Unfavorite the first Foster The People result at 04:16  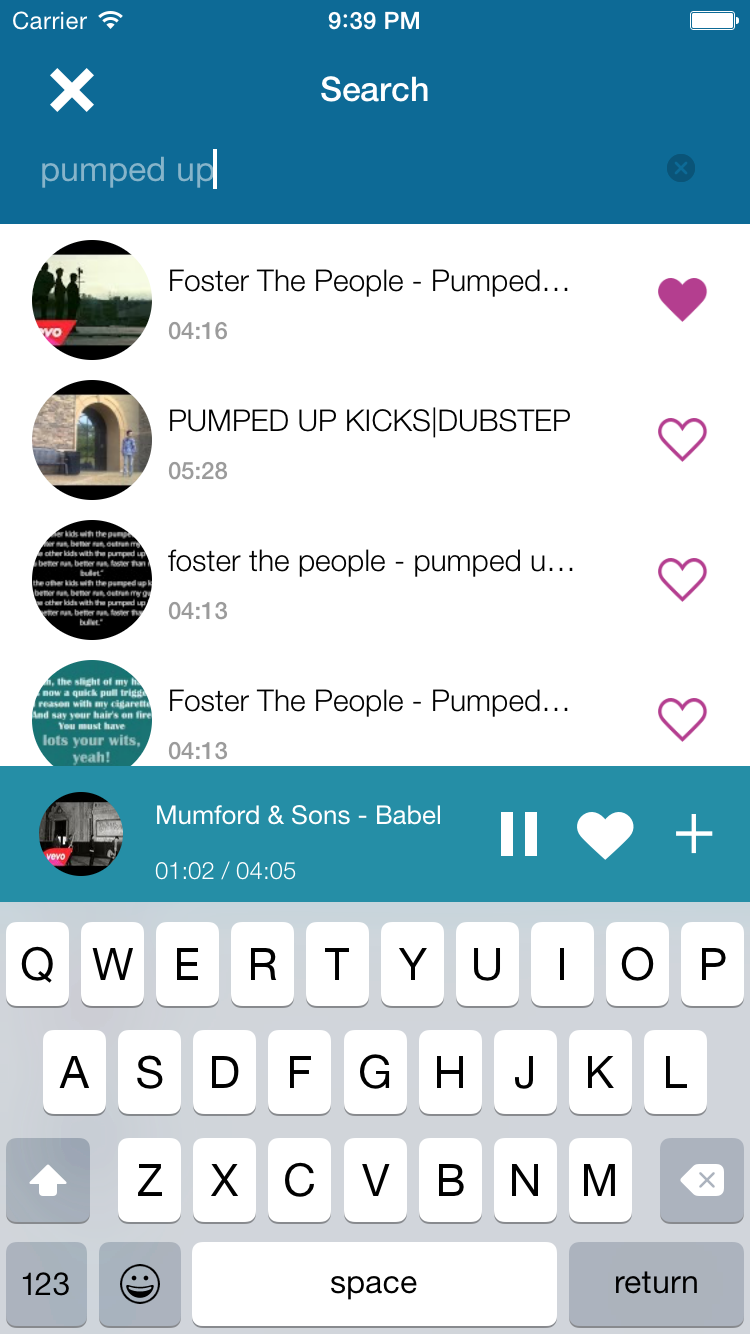click(x=682, y=299)
